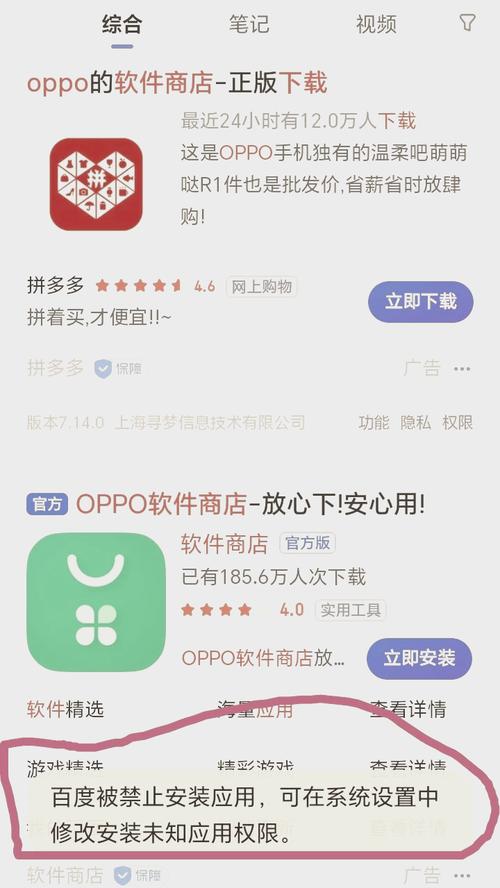Switch to the 笔记 tab
The image size is (500, 888).
pyautogui.click(x=249, y=25)
